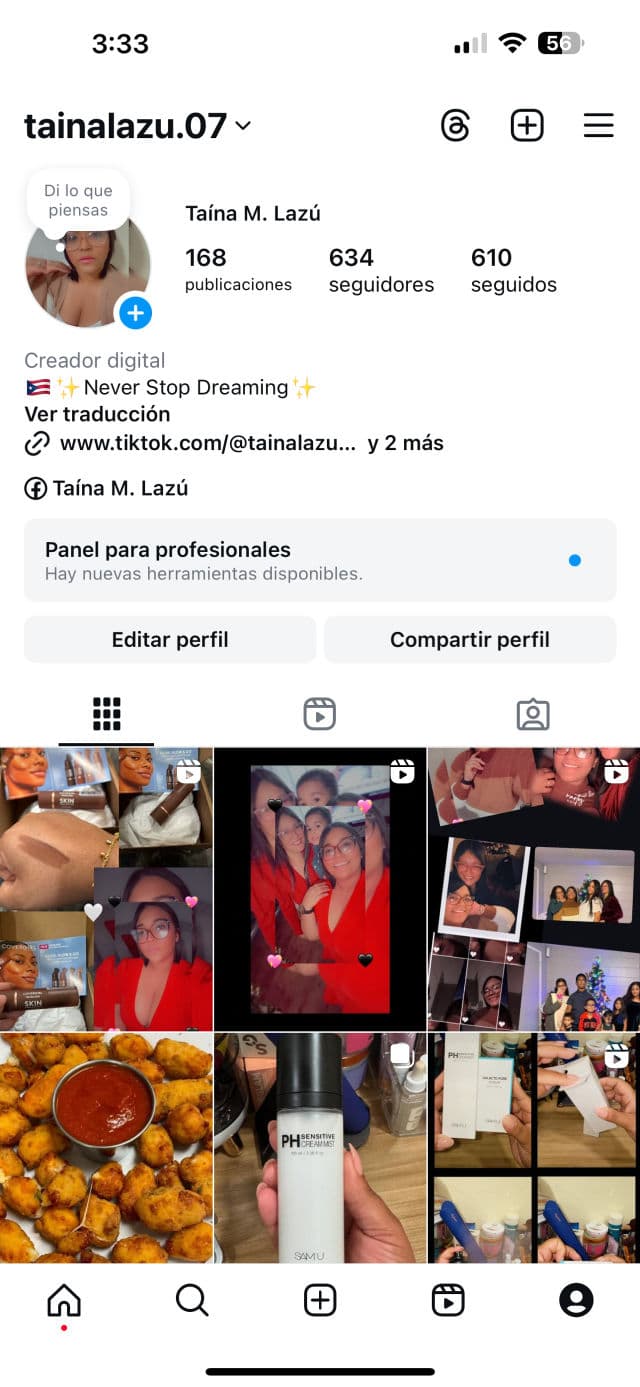
Task: Tap Ver traducción under the bio
Action: [x=97, y=414]
